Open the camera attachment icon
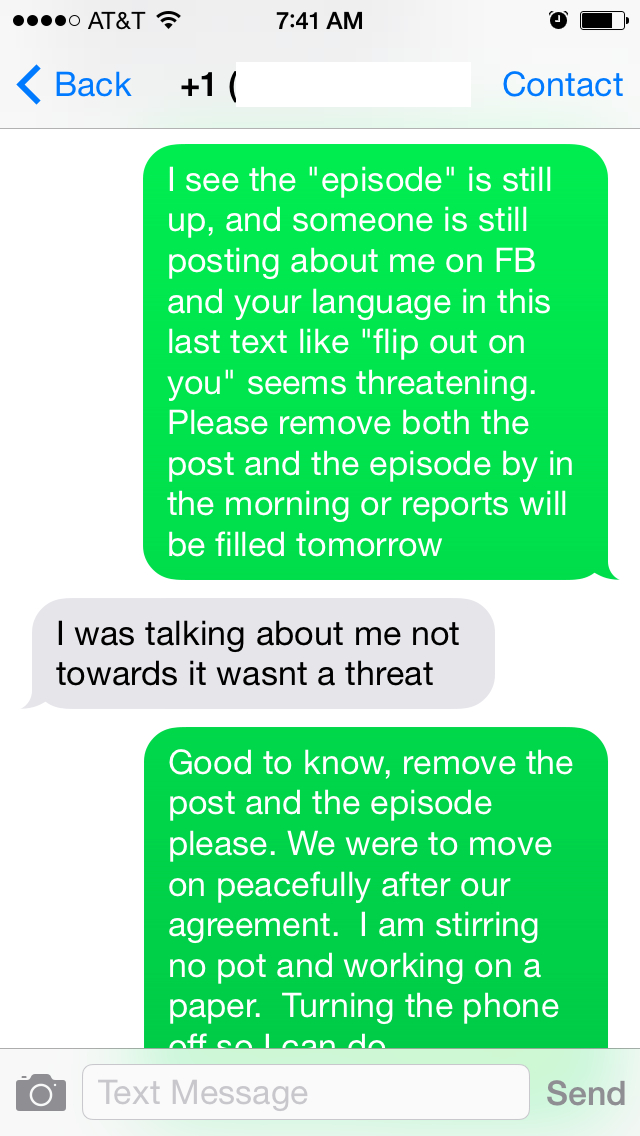The image size is (640, 1136). coord(41,1092)
